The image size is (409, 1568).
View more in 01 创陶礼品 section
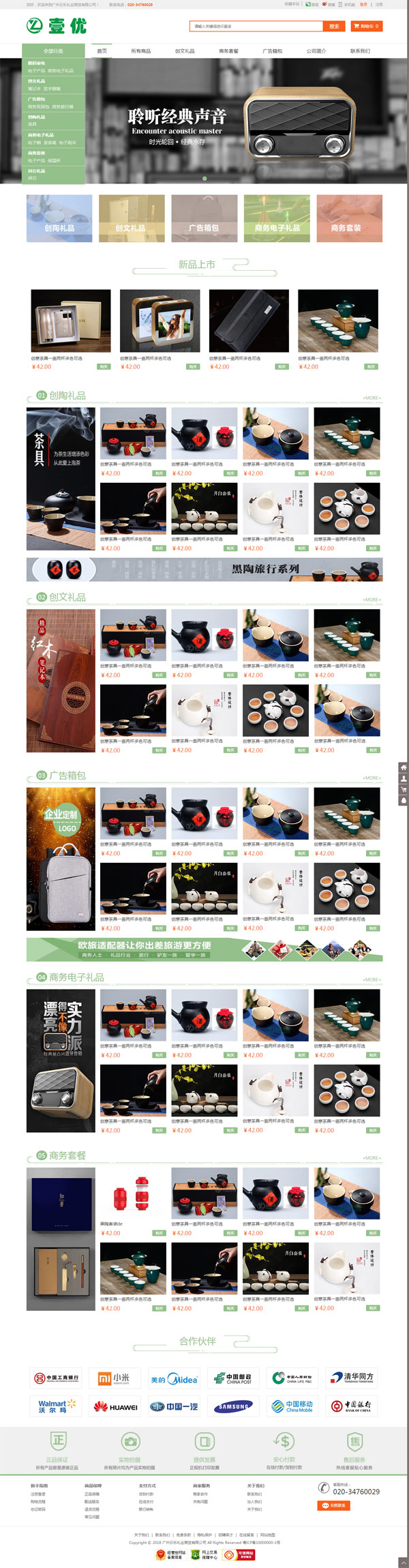click(x=372, y=398)
